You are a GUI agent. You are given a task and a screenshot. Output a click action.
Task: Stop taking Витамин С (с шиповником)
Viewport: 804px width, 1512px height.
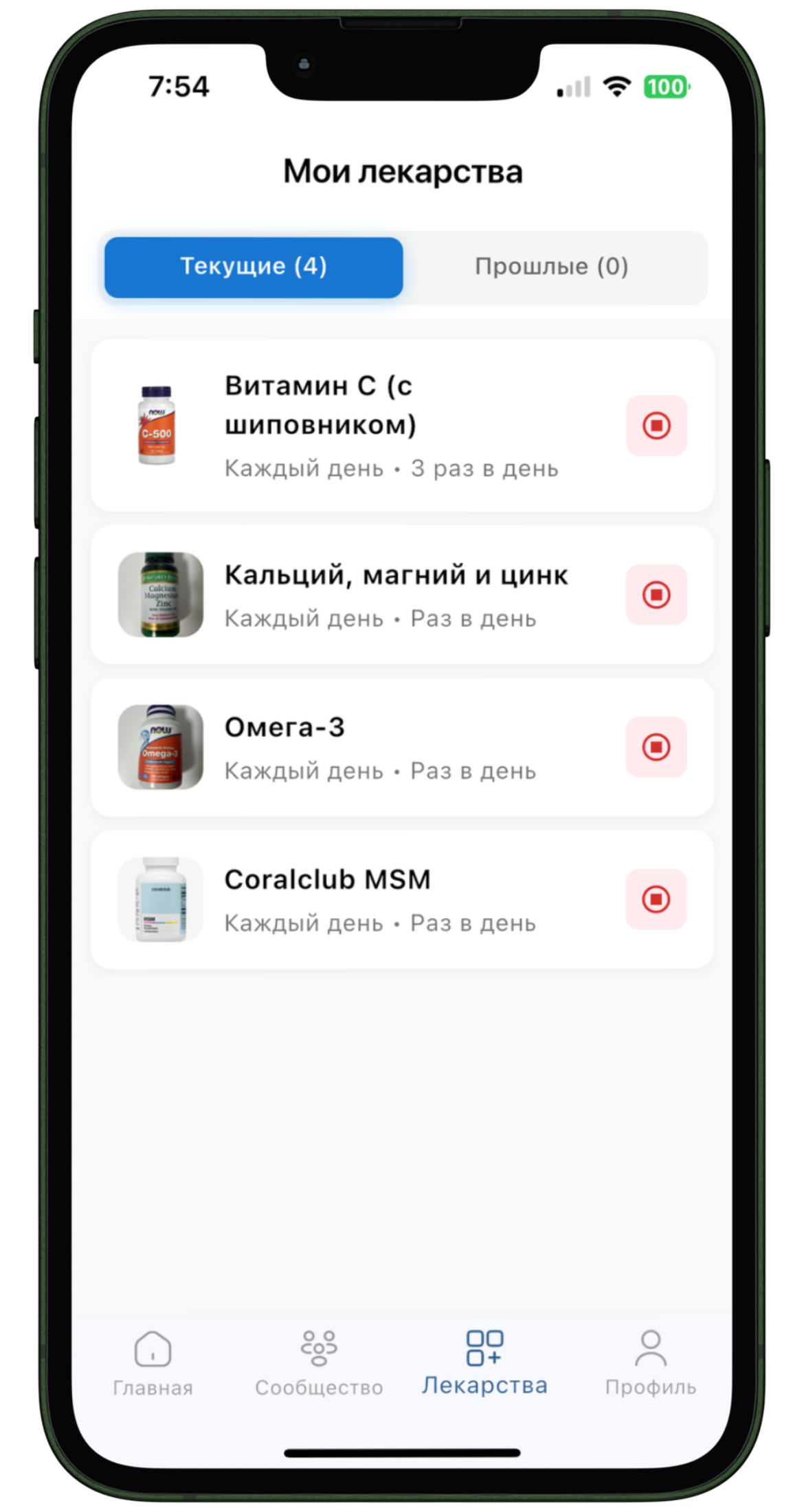pyautogui.click(x=656, y=425)
